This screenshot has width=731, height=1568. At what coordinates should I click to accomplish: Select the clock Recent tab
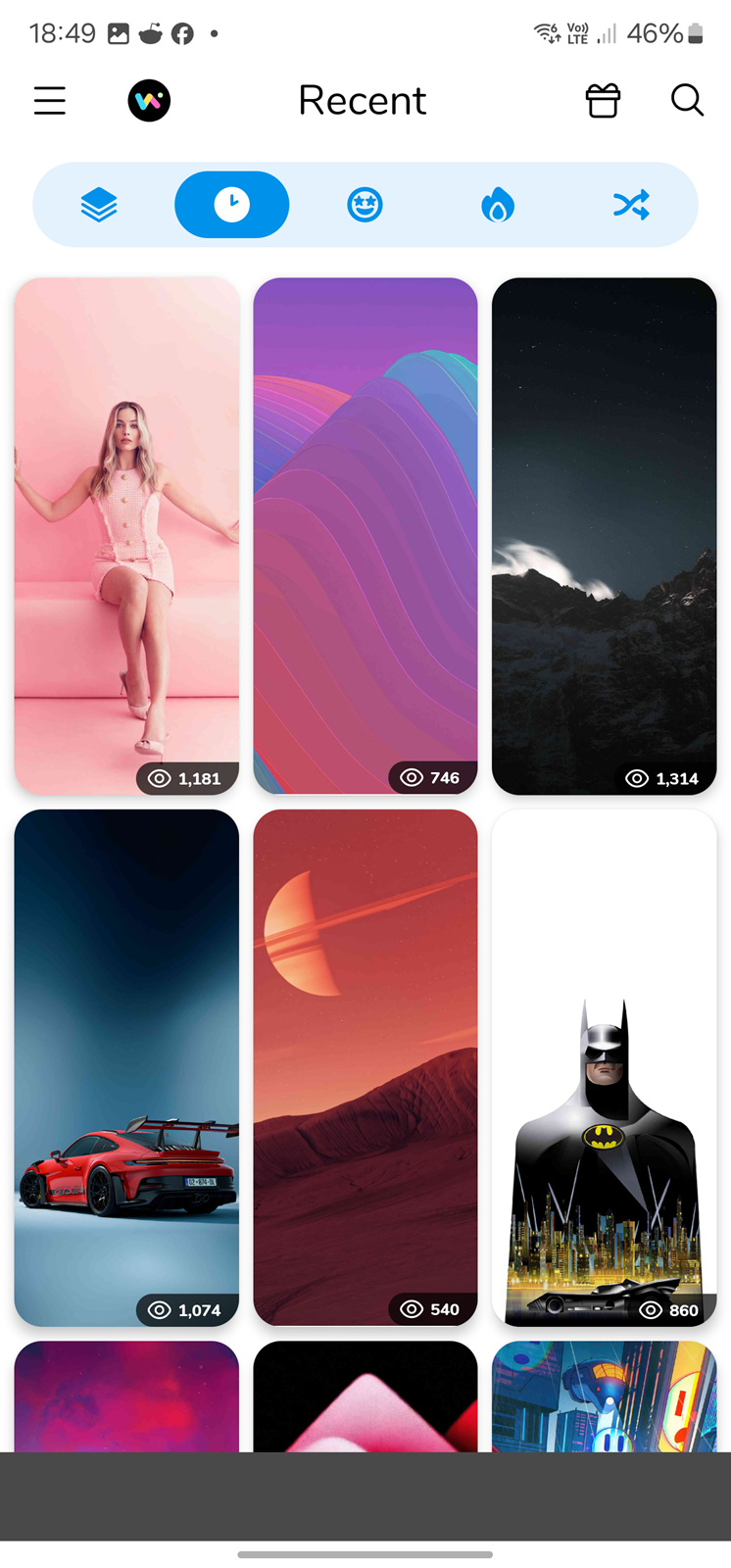click(232, 205)
